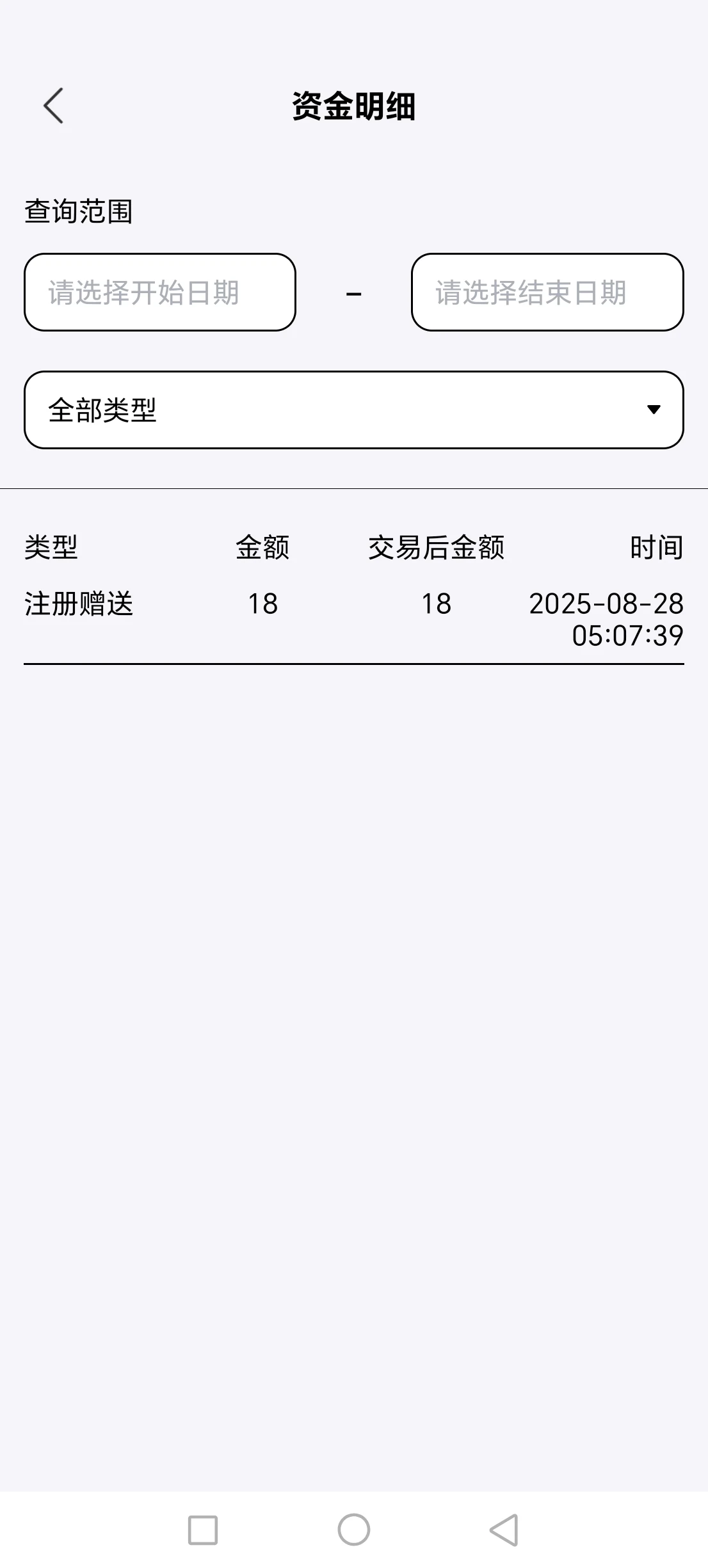Click the dropdown arrow beside 全部类型
This screenshot has width=708, height=1568.
pyautogui.click(x=652, y=409)
